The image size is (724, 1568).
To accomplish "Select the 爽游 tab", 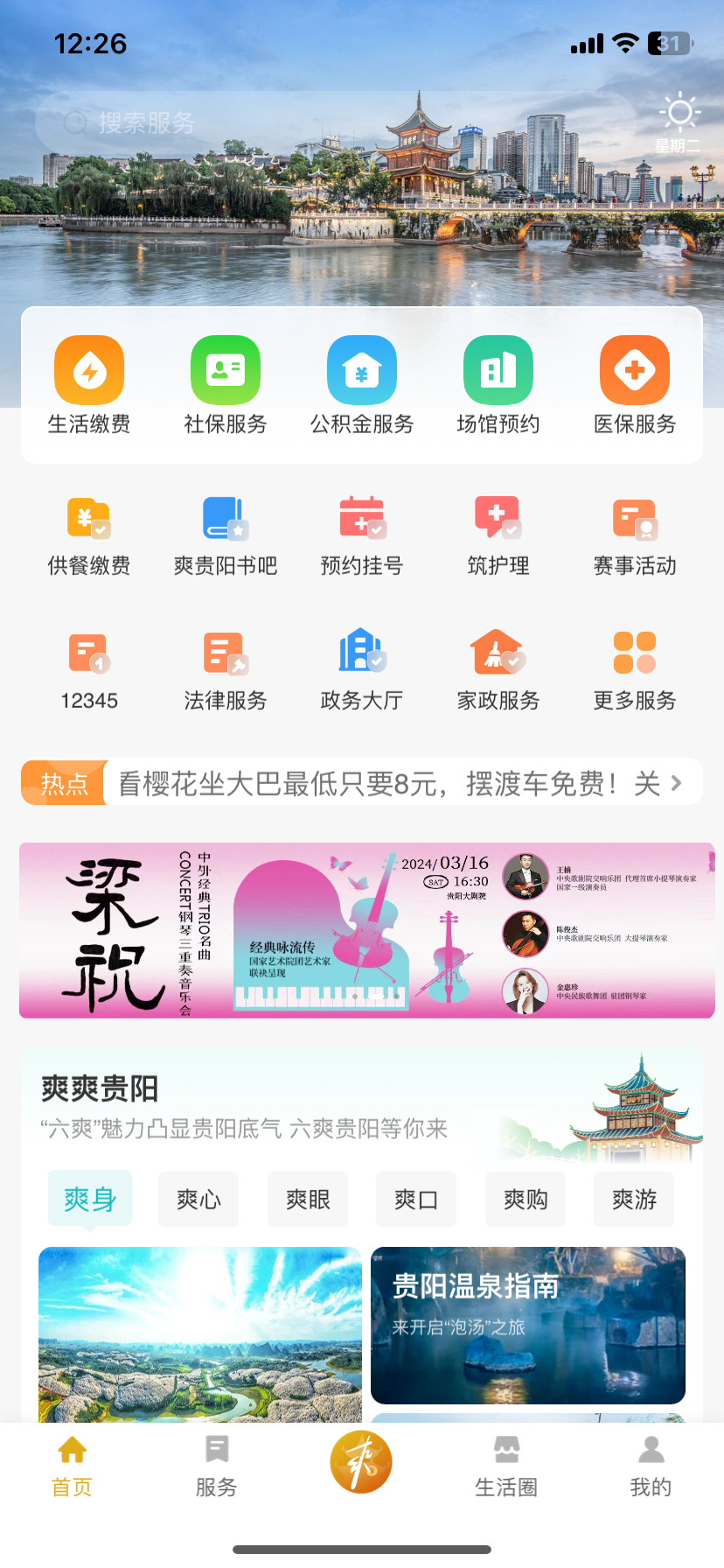I will pyautogui.click(x=634, y=1199).
